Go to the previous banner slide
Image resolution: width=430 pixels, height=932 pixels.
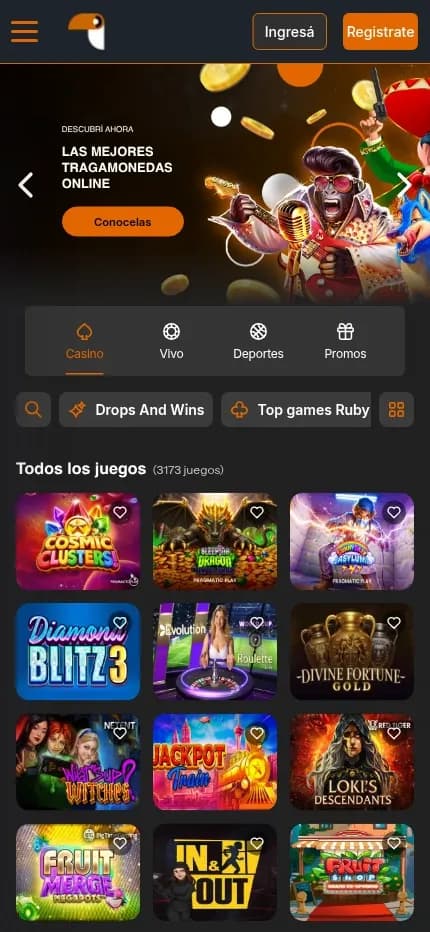click(x=26, y=185)
